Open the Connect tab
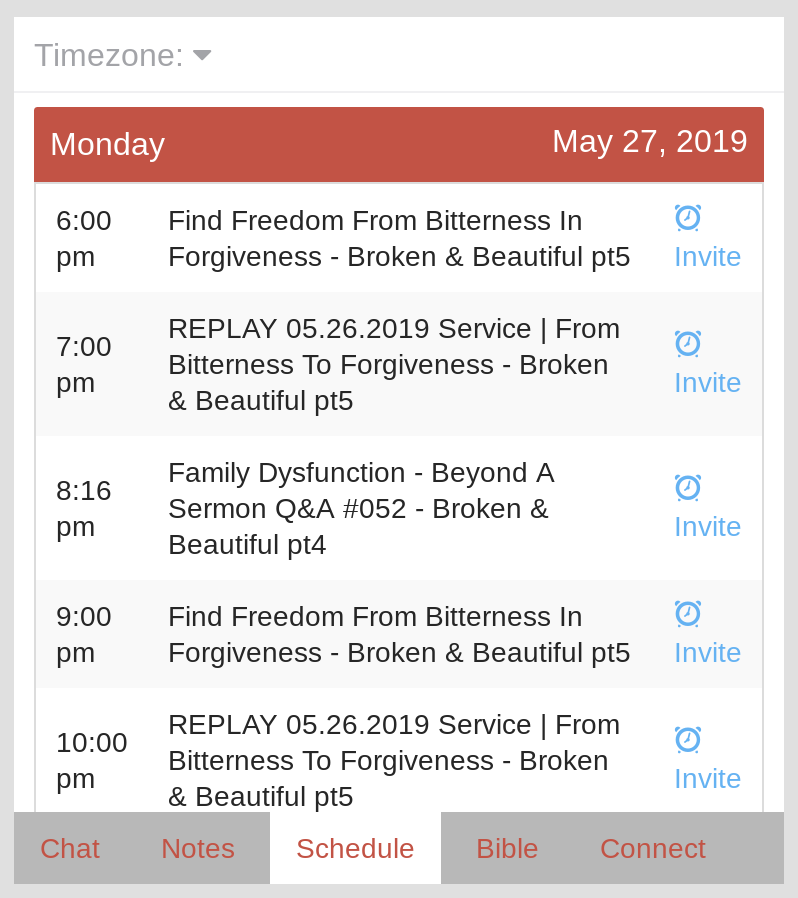798x898 pixels. pyautogui.click(x=653, y=848)
